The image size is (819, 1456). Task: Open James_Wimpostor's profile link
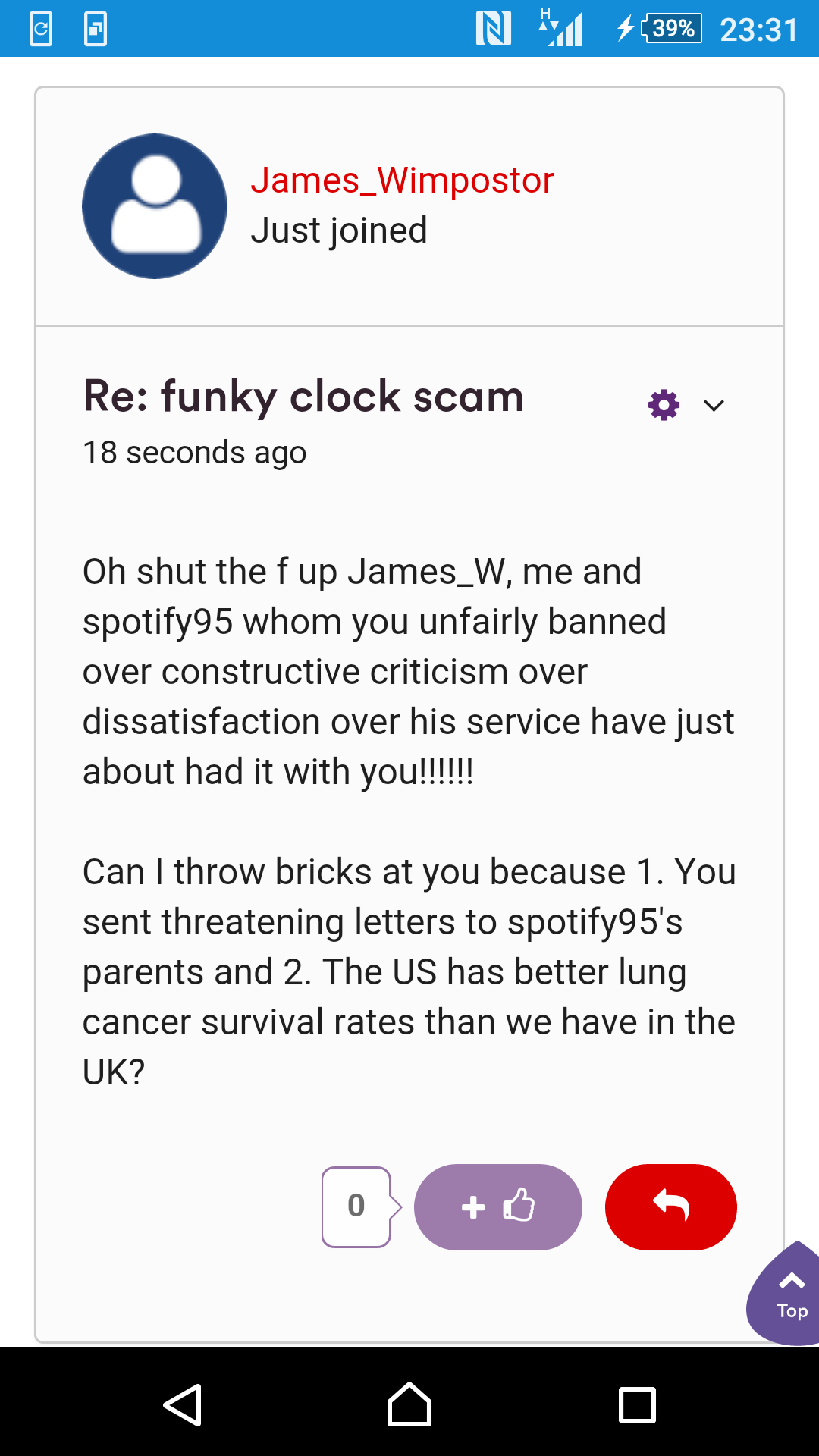(402, 180)
